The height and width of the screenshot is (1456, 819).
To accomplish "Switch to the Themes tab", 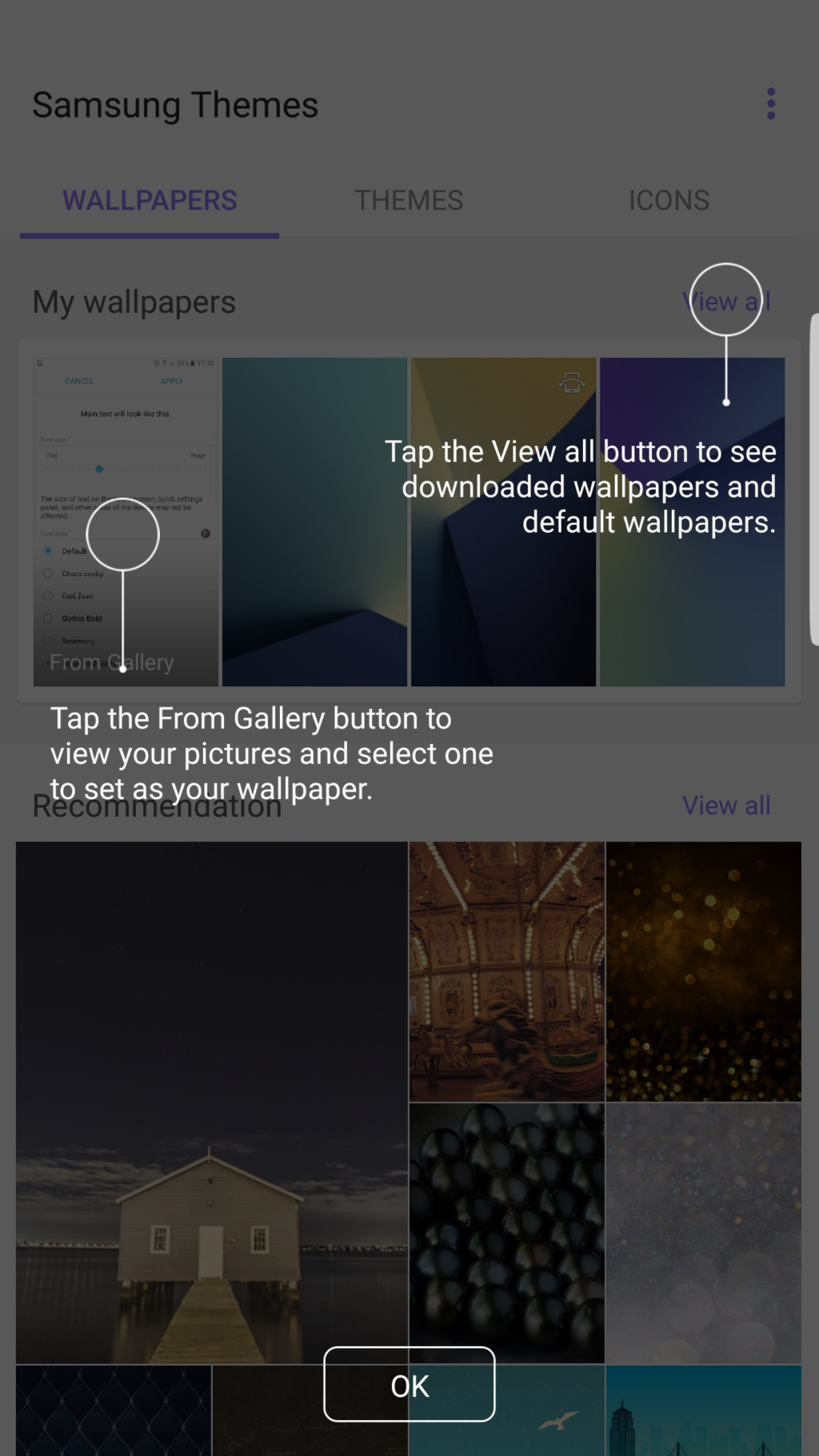I will click(409, 200).
